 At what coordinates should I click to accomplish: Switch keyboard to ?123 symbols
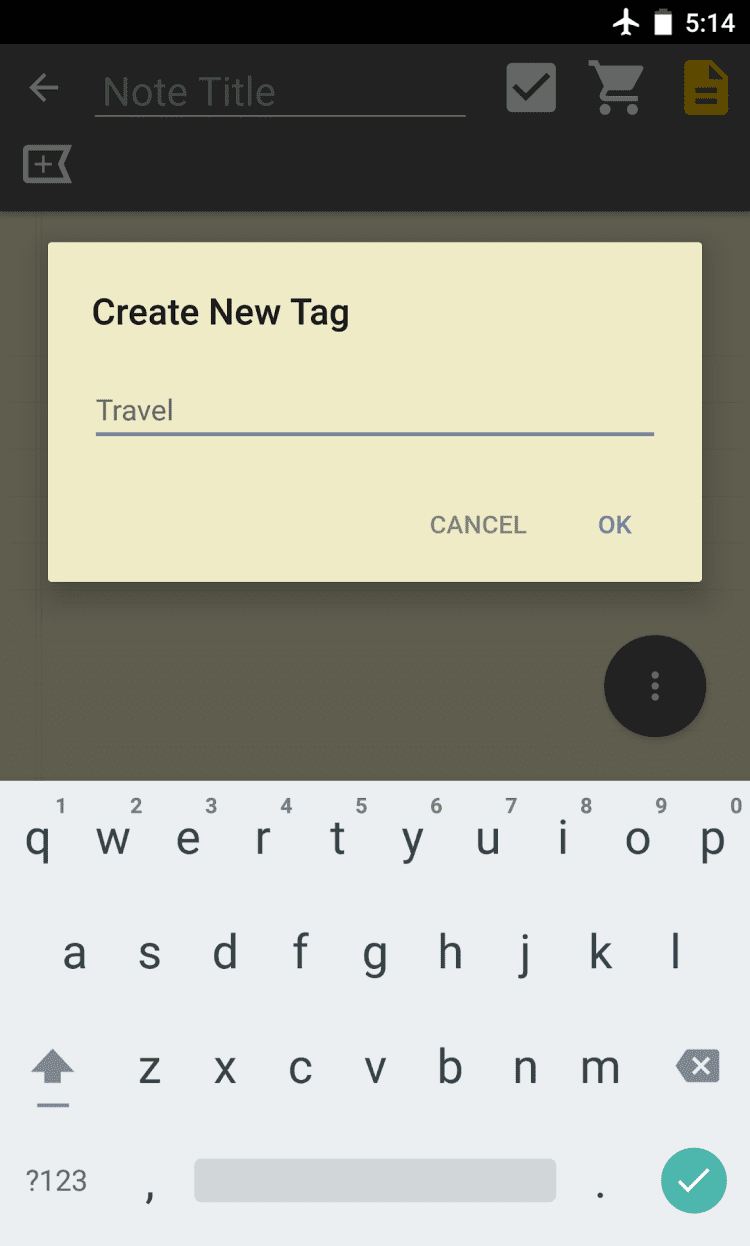coord(57,1181)
